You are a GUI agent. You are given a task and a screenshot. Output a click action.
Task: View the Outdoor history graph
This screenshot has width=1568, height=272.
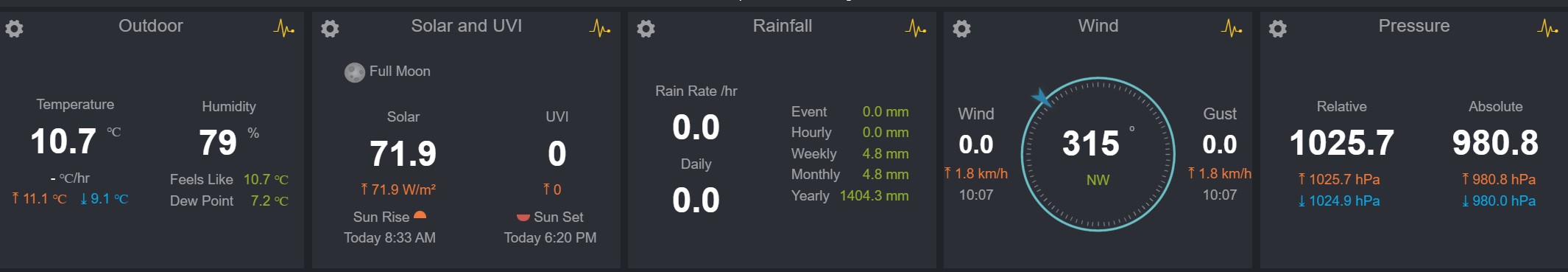[284, 29]
